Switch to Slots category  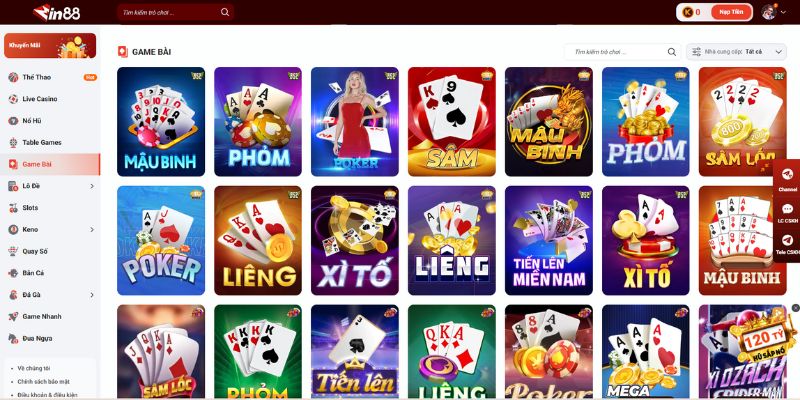coord(30,207)
